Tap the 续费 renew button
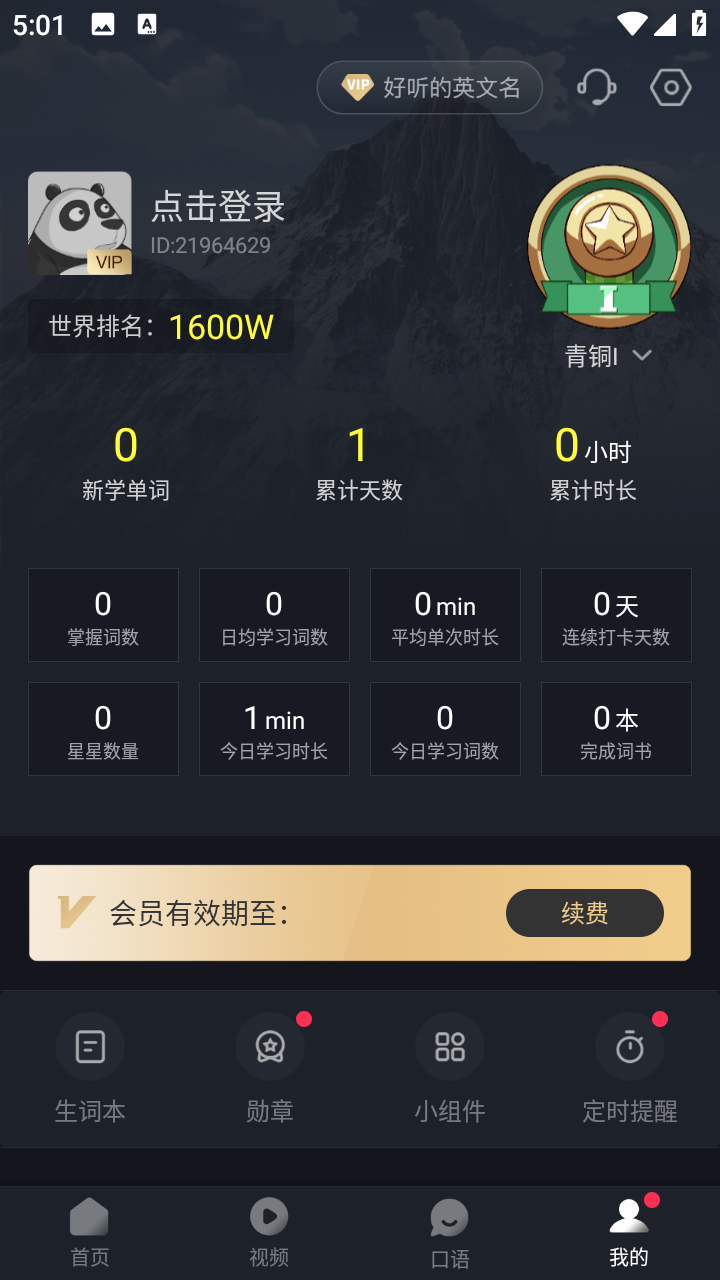This screenshot has width=720, height=1280. pyautogui.click(x=584, y=913)
